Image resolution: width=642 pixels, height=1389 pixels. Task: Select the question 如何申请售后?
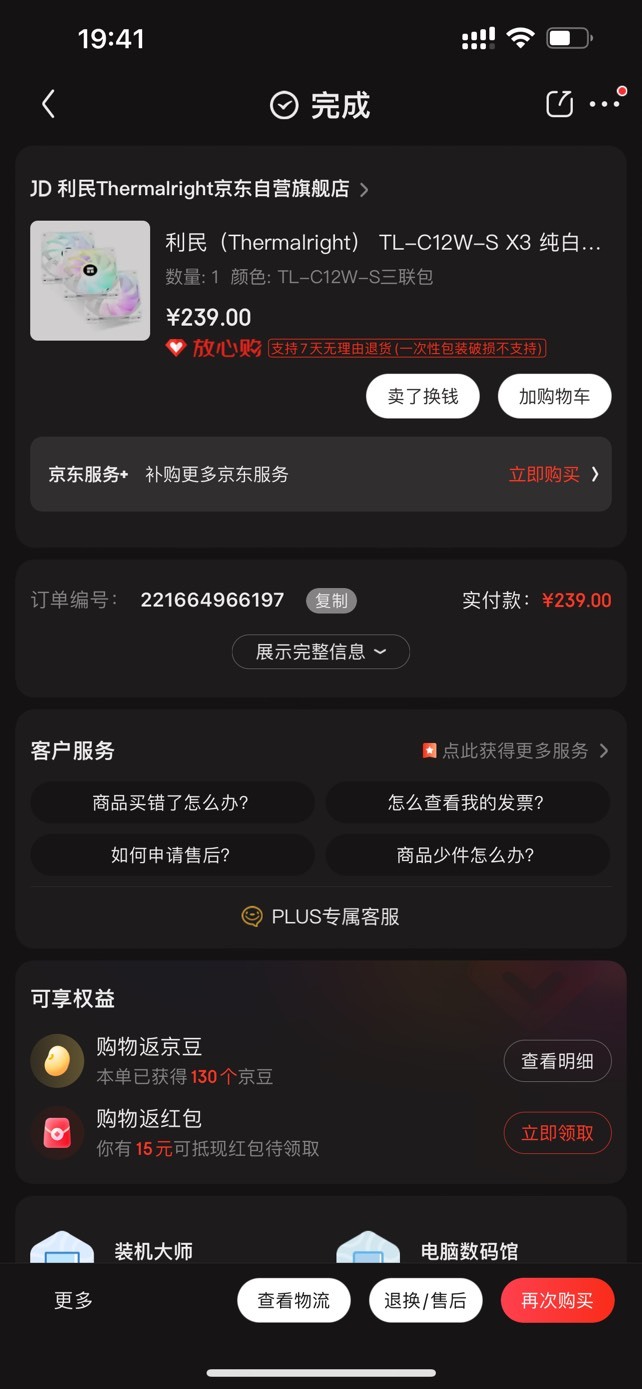(172, 855)
